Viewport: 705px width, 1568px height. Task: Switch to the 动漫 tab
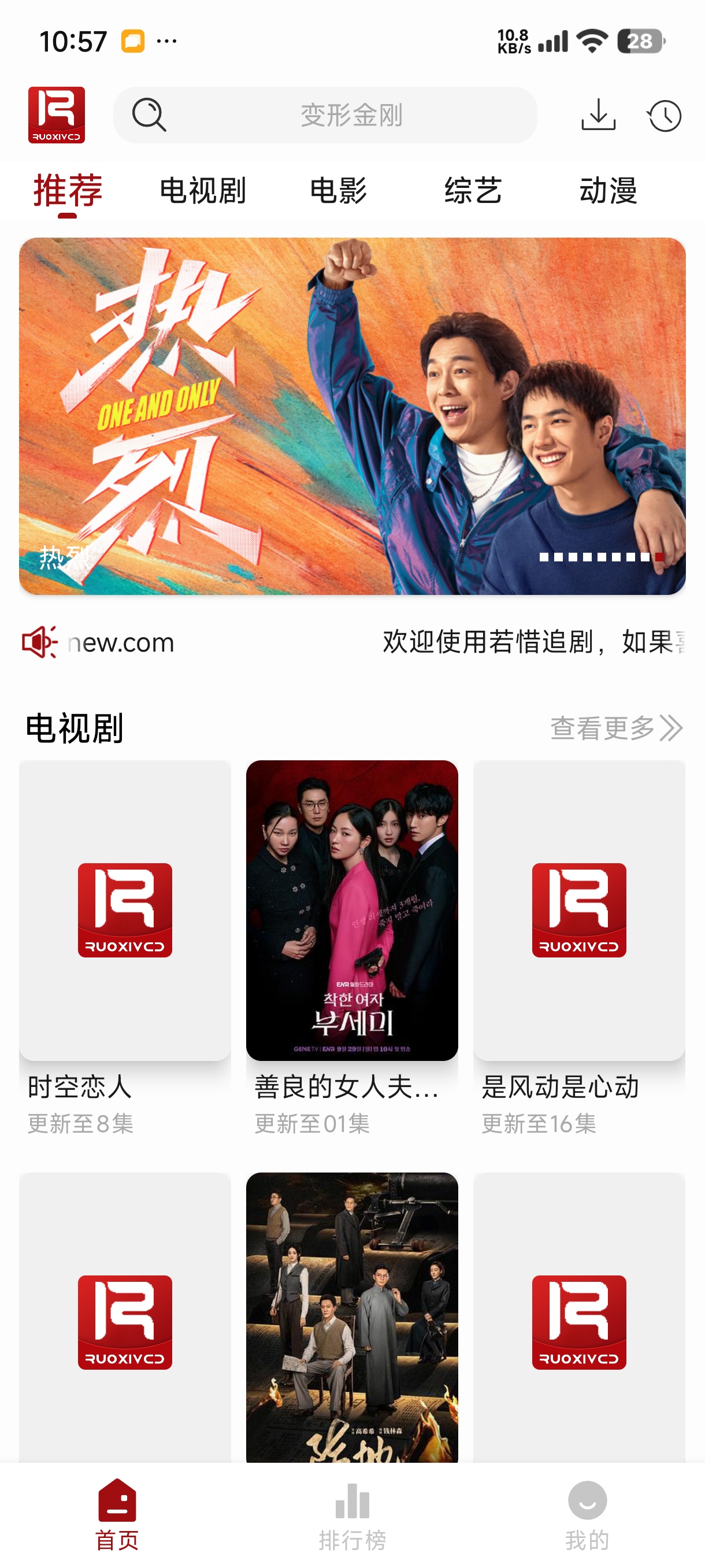click(608, 191)
